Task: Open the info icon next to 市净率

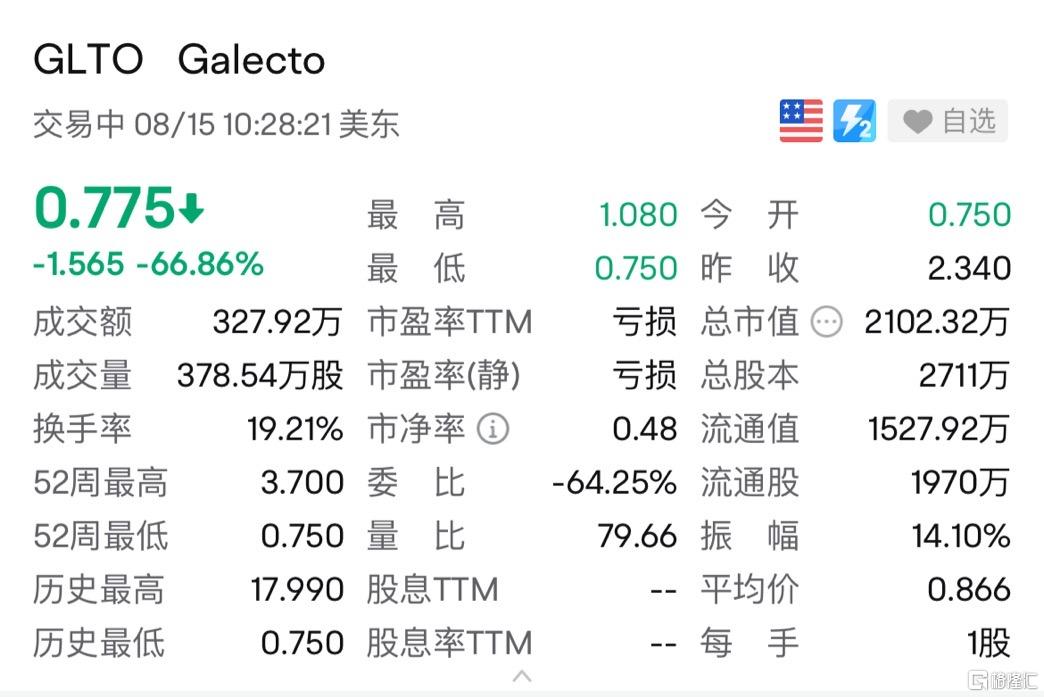Action: click(x=493, y=429)
